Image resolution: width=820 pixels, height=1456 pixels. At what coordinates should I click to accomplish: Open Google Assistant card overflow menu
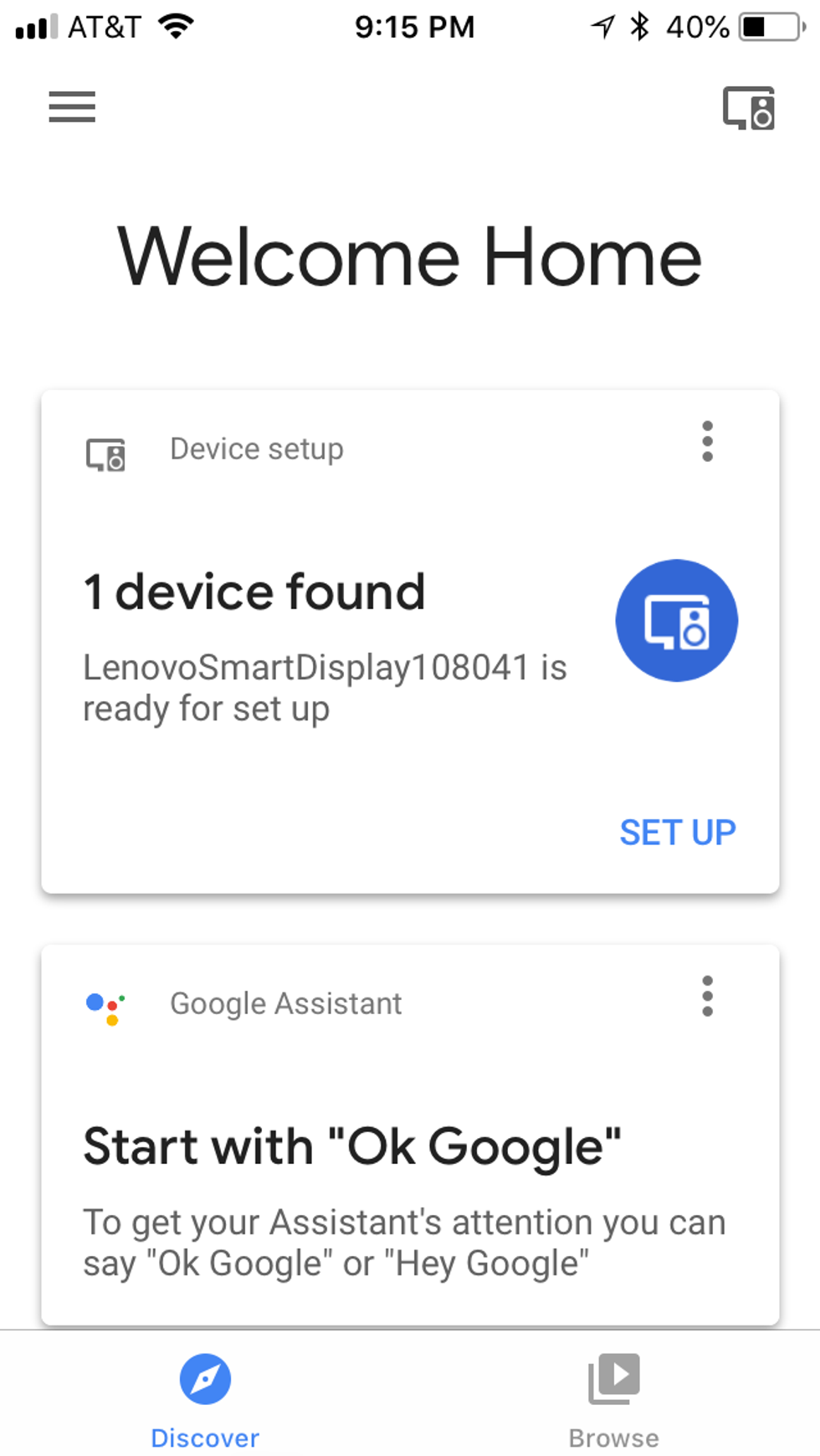[707, 997]
